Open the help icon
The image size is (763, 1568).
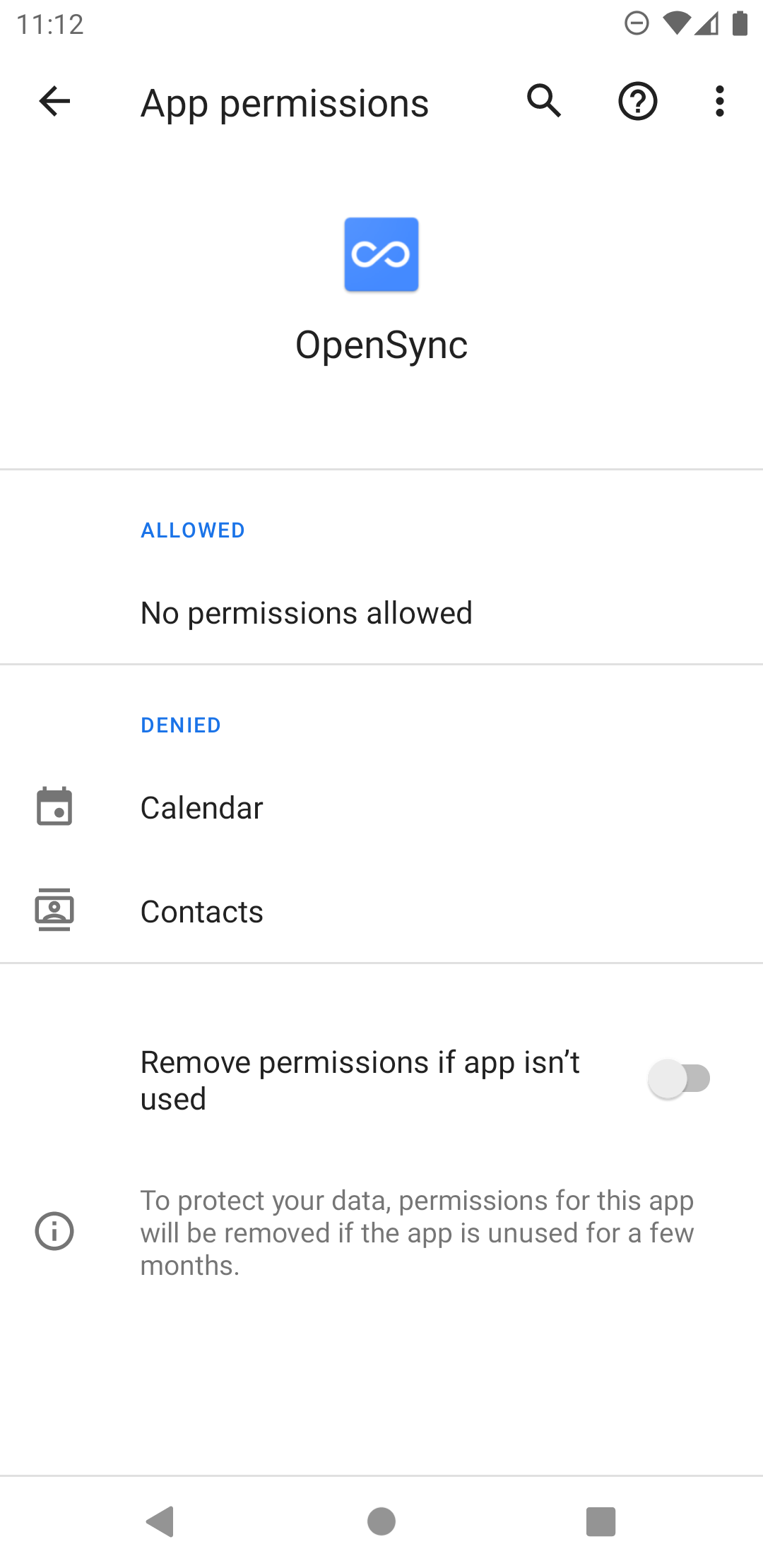pos(637,102)
